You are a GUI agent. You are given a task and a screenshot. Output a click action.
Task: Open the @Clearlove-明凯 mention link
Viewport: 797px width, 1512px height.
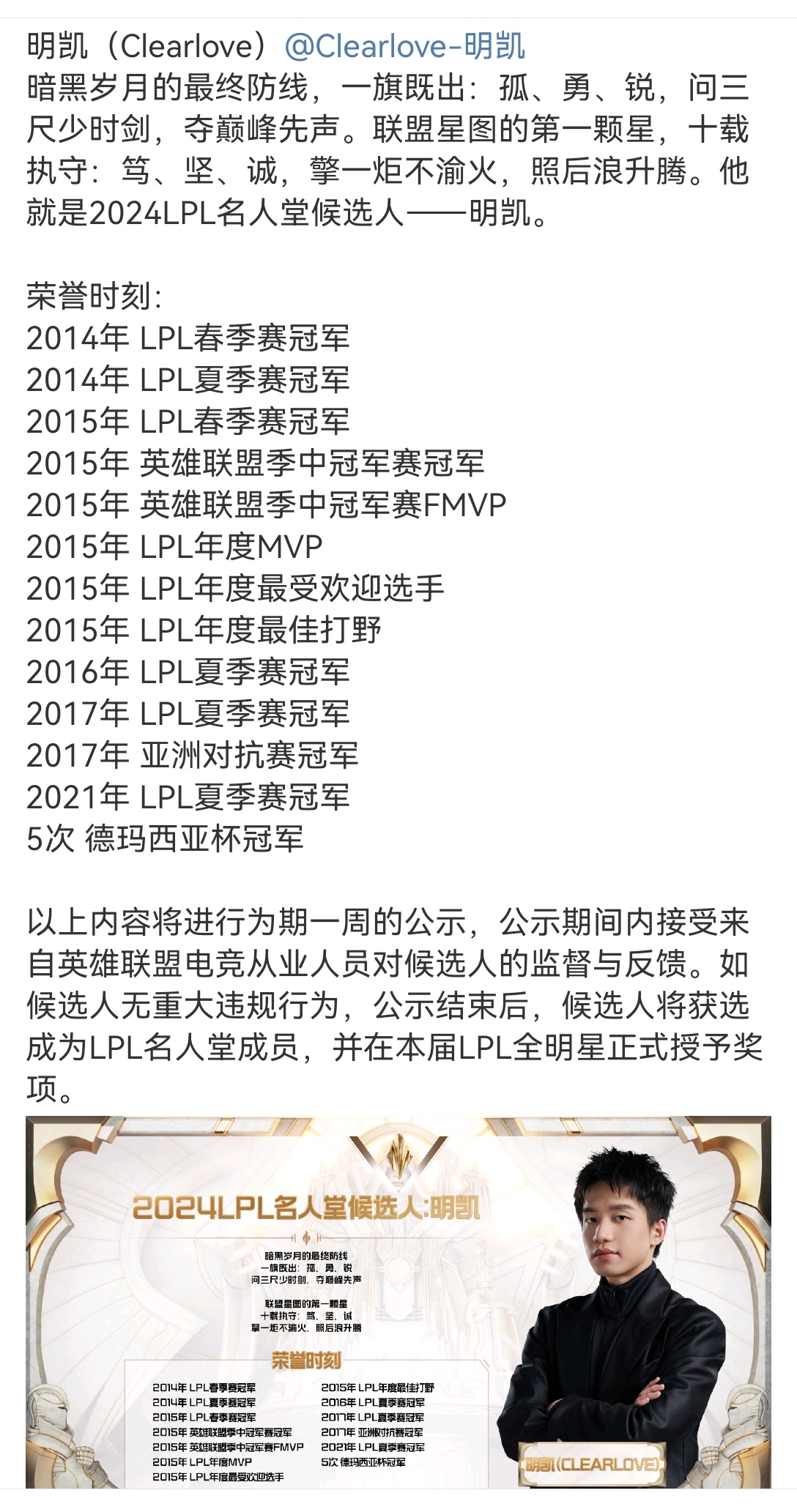click(404, 47)
